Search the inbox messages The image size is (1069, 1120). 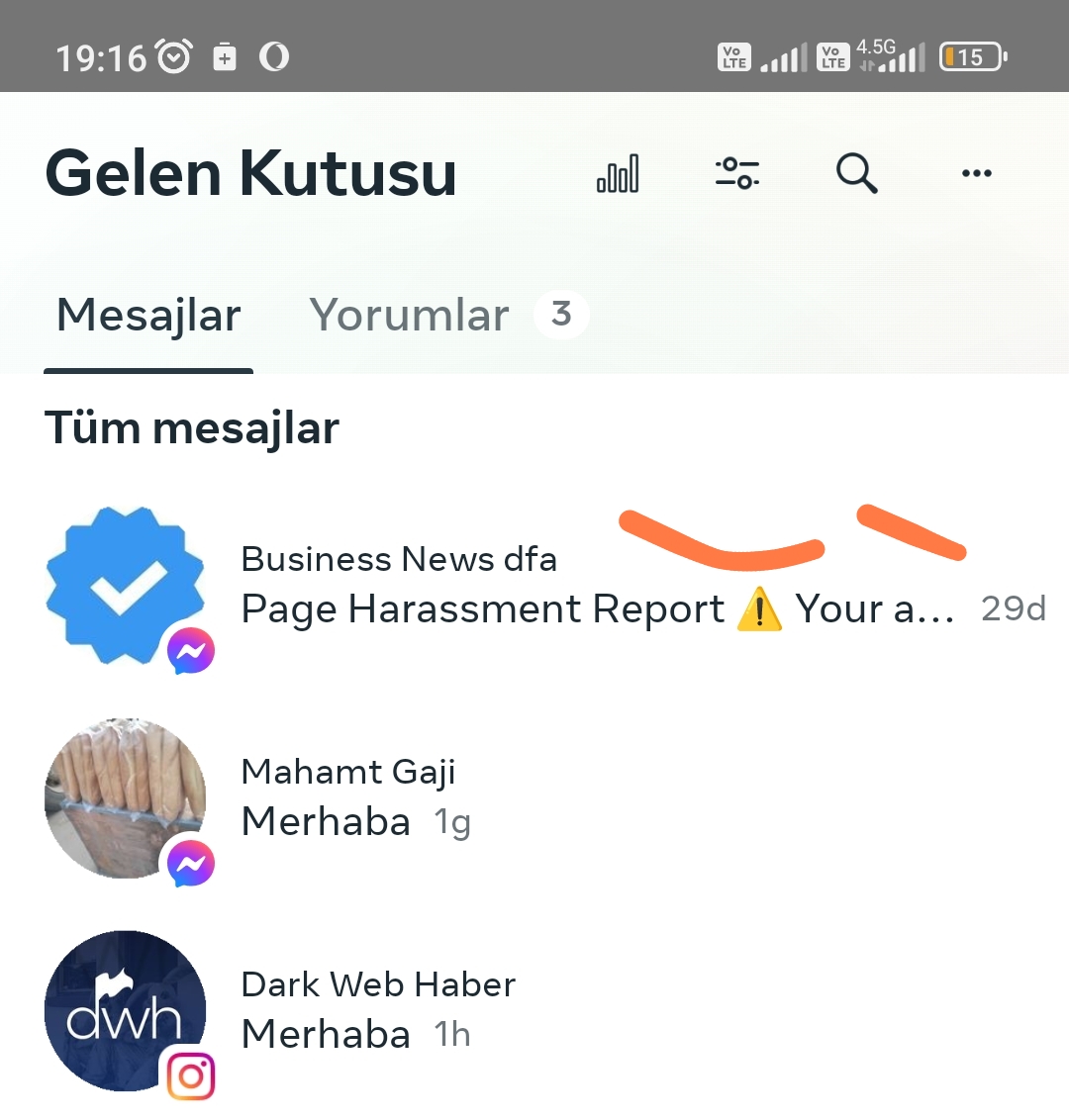click(857, 173)
